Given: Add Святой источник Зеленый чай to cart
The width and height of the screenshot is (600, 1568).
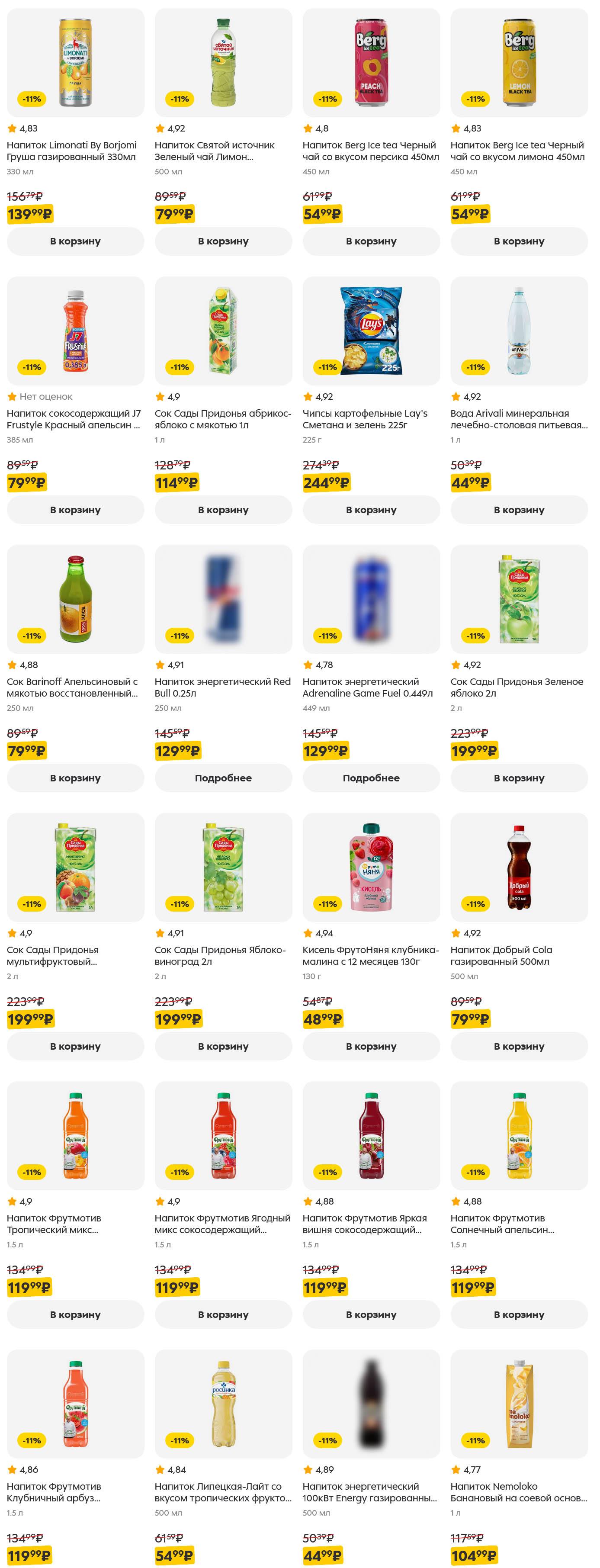Looking at the screenshot, I should pyautogui.click(x=223, y=241).
